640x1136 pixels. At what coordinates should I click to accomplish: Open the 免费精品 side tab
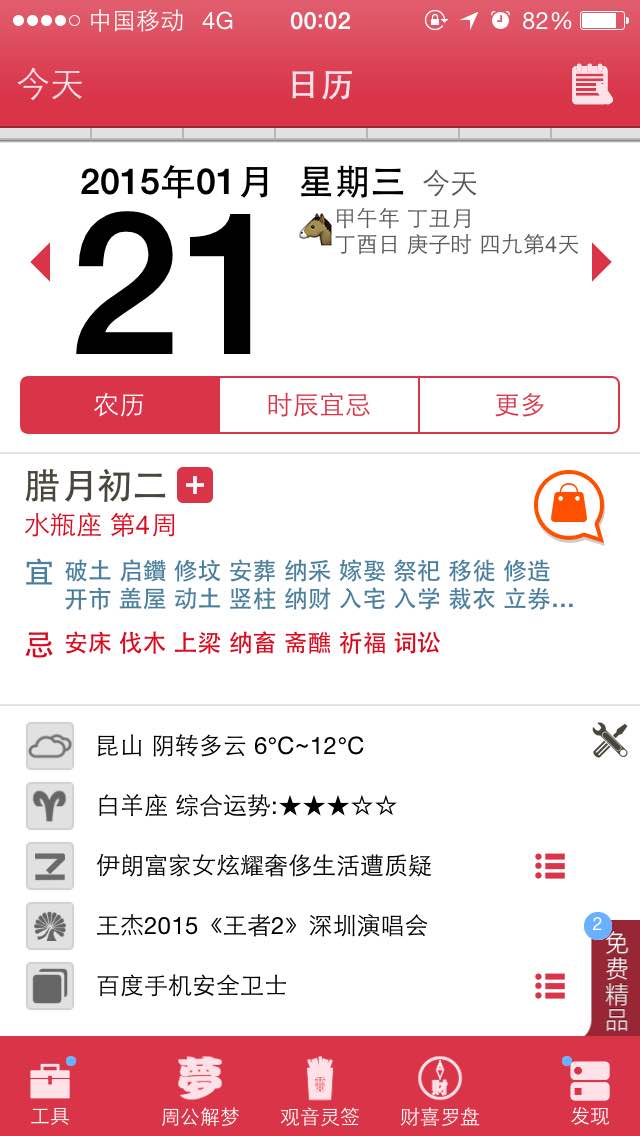615,978
